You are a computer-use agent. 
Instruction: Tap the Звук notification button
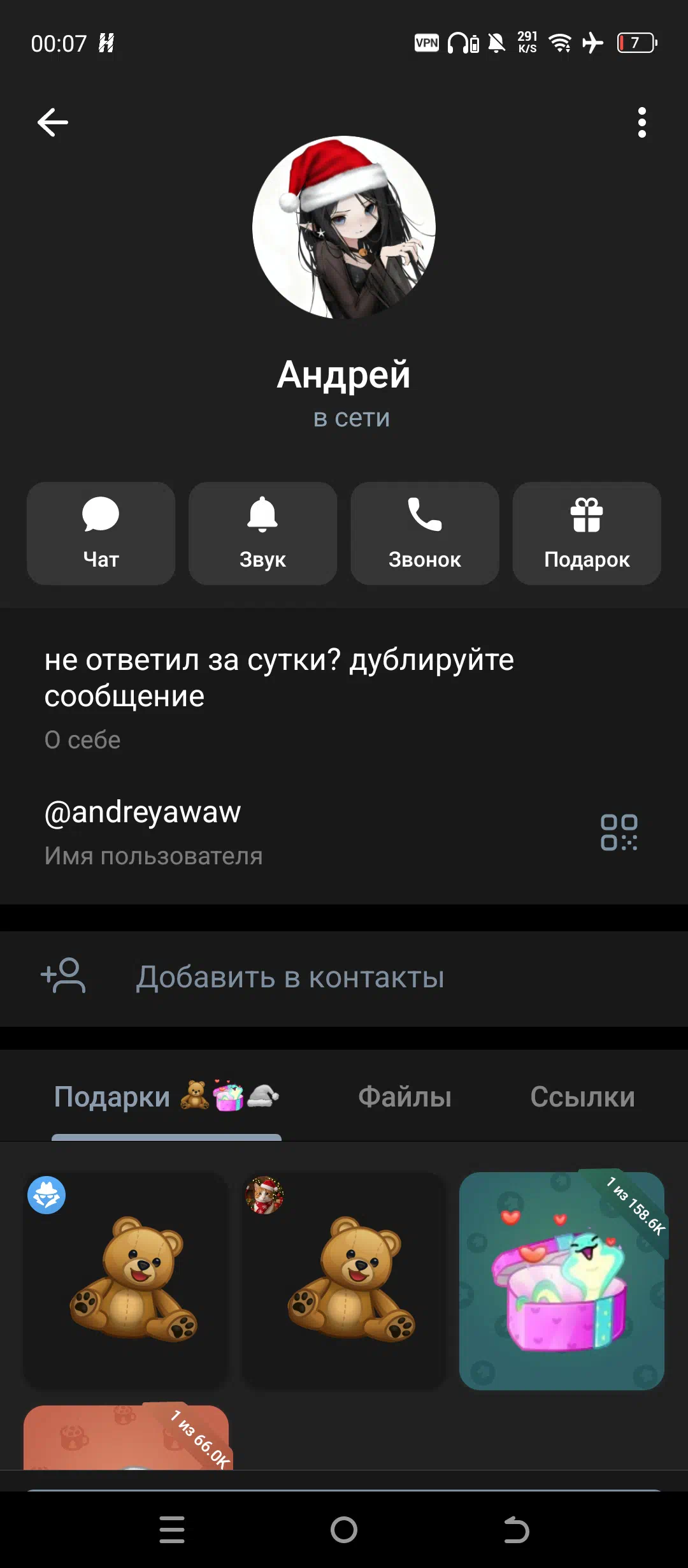pyautogui.click(x=262, y=534)
